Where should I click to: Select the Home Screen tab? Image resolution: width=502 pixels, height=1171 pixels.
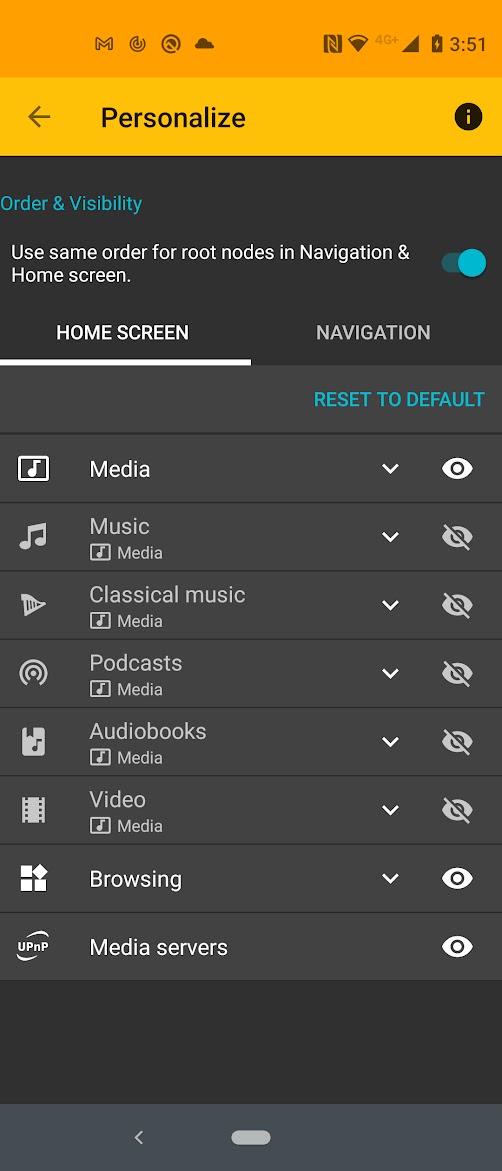123,332
